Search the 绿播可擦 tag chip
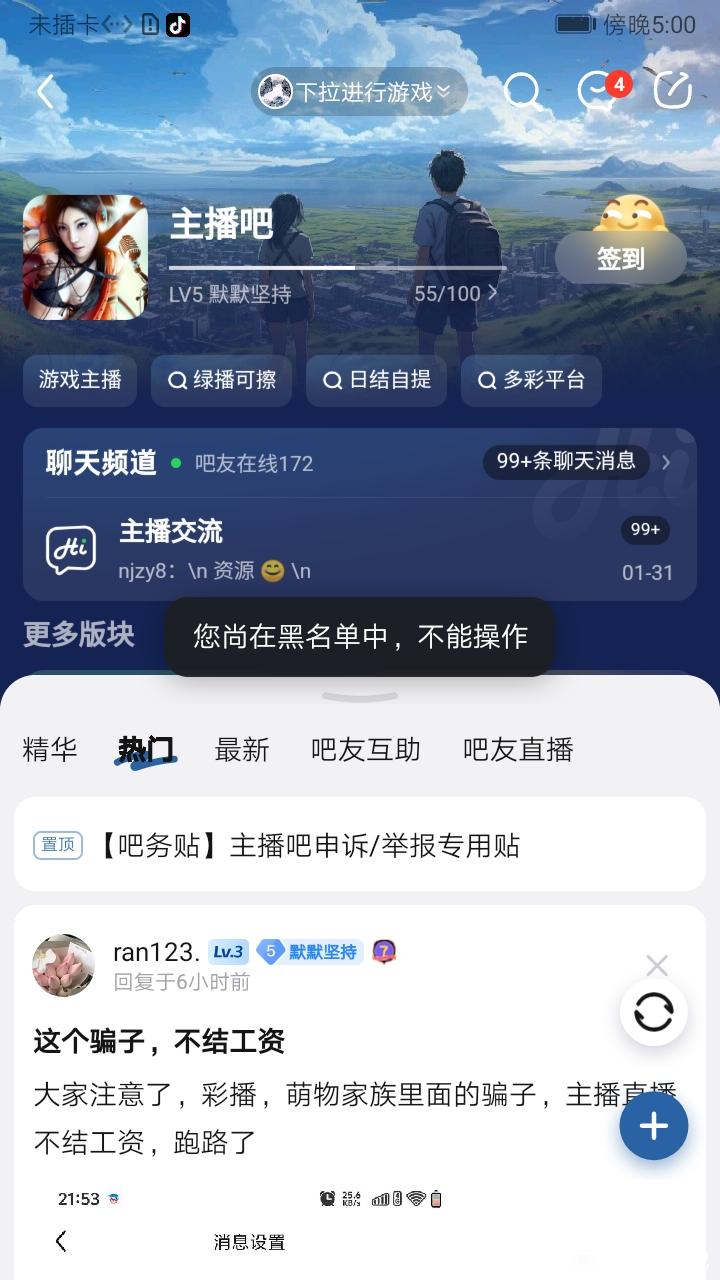 pos(221,380)
